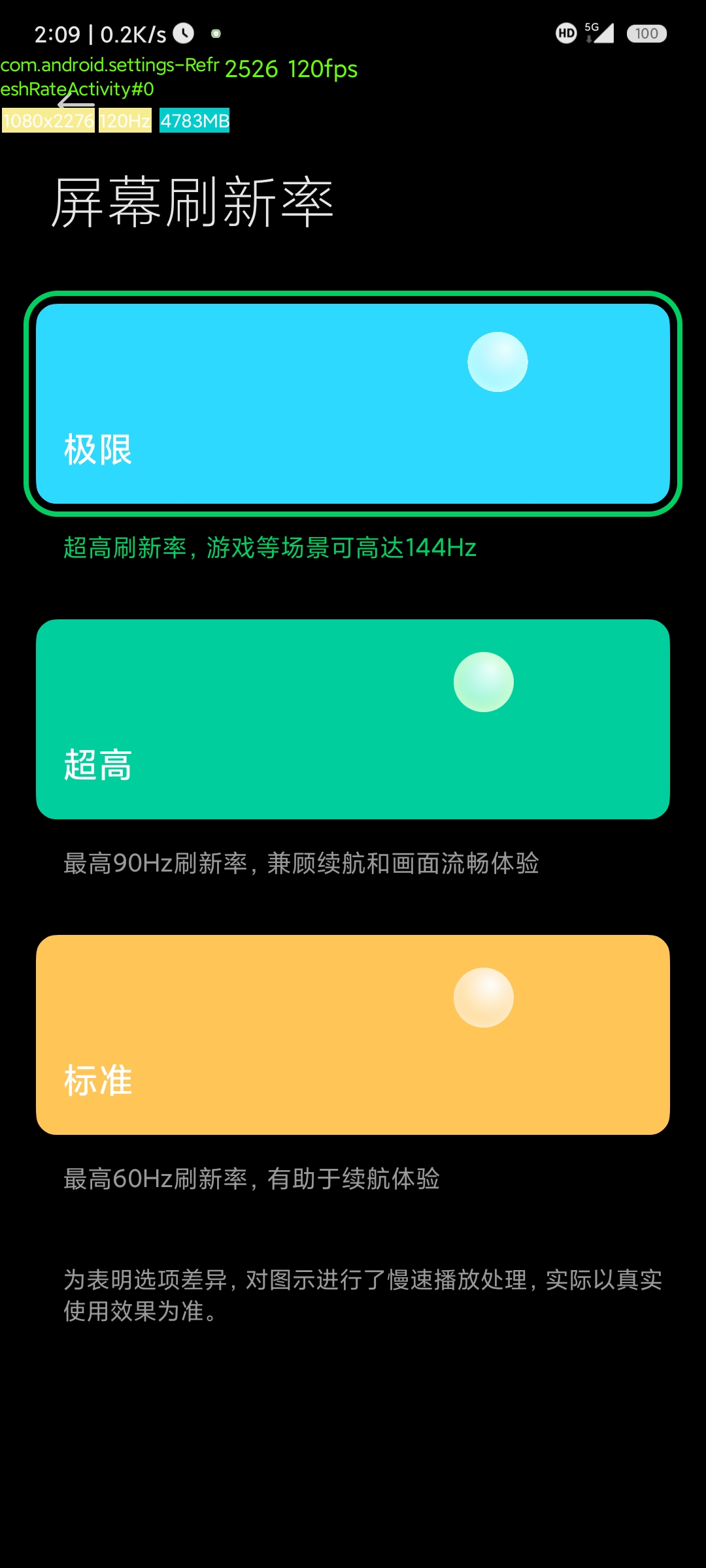Switch to the 标准 60Hz refresh rate card
The image size is (706, 1568).
pyautogui.click(x=353, y=1034)
